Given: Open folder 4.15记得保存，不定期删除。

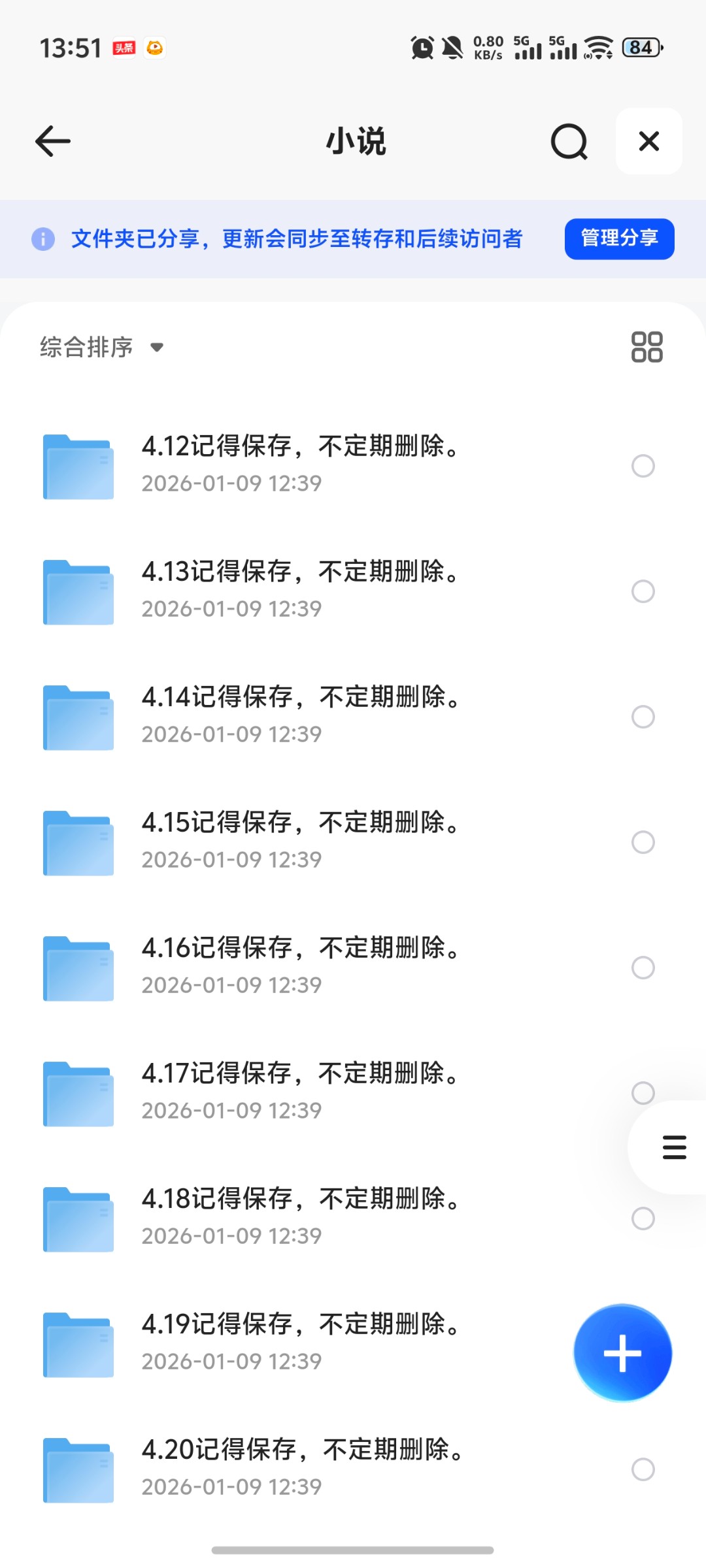Looking at the screenshot, I should 301,841.
